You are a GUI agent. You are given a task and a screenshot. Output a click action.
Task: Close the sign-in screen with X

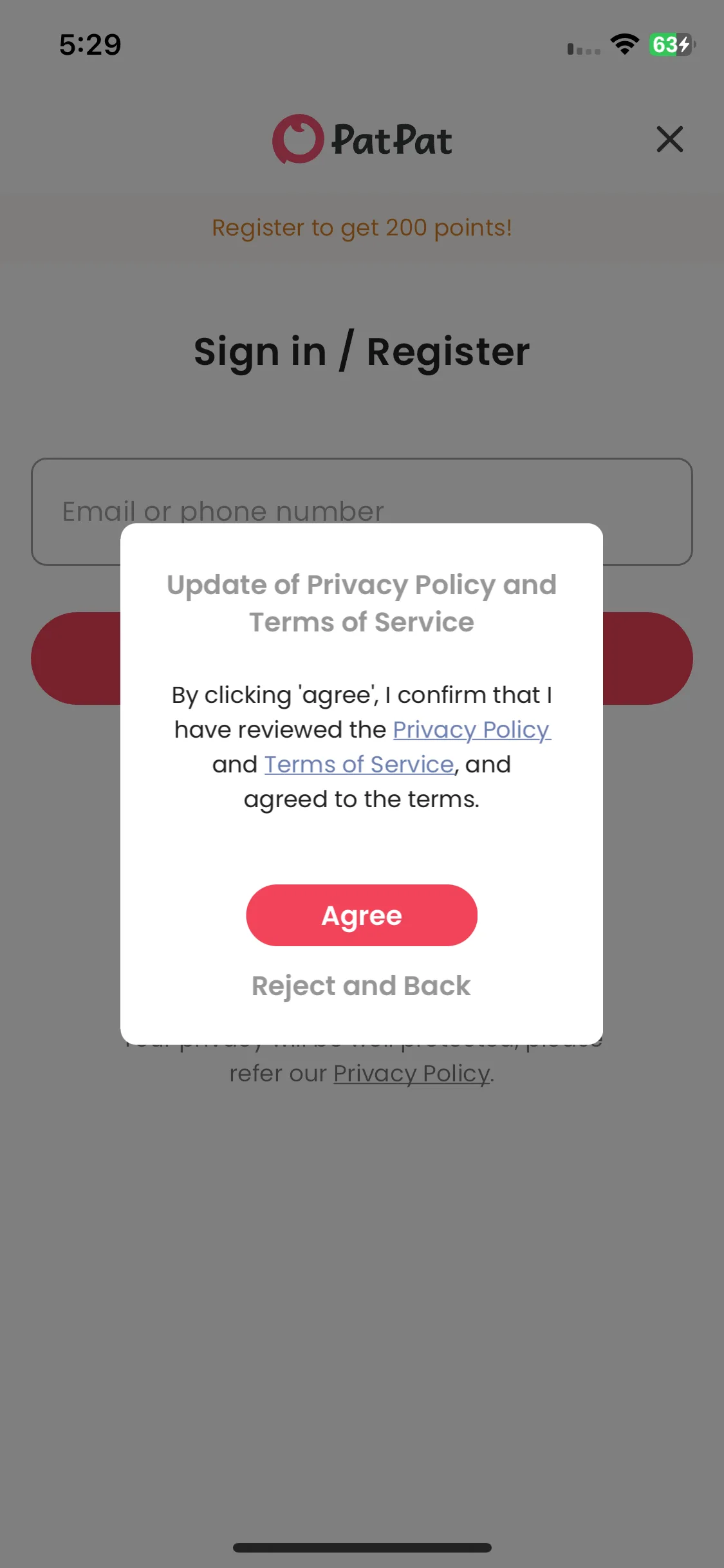click(x=669, y=139)
